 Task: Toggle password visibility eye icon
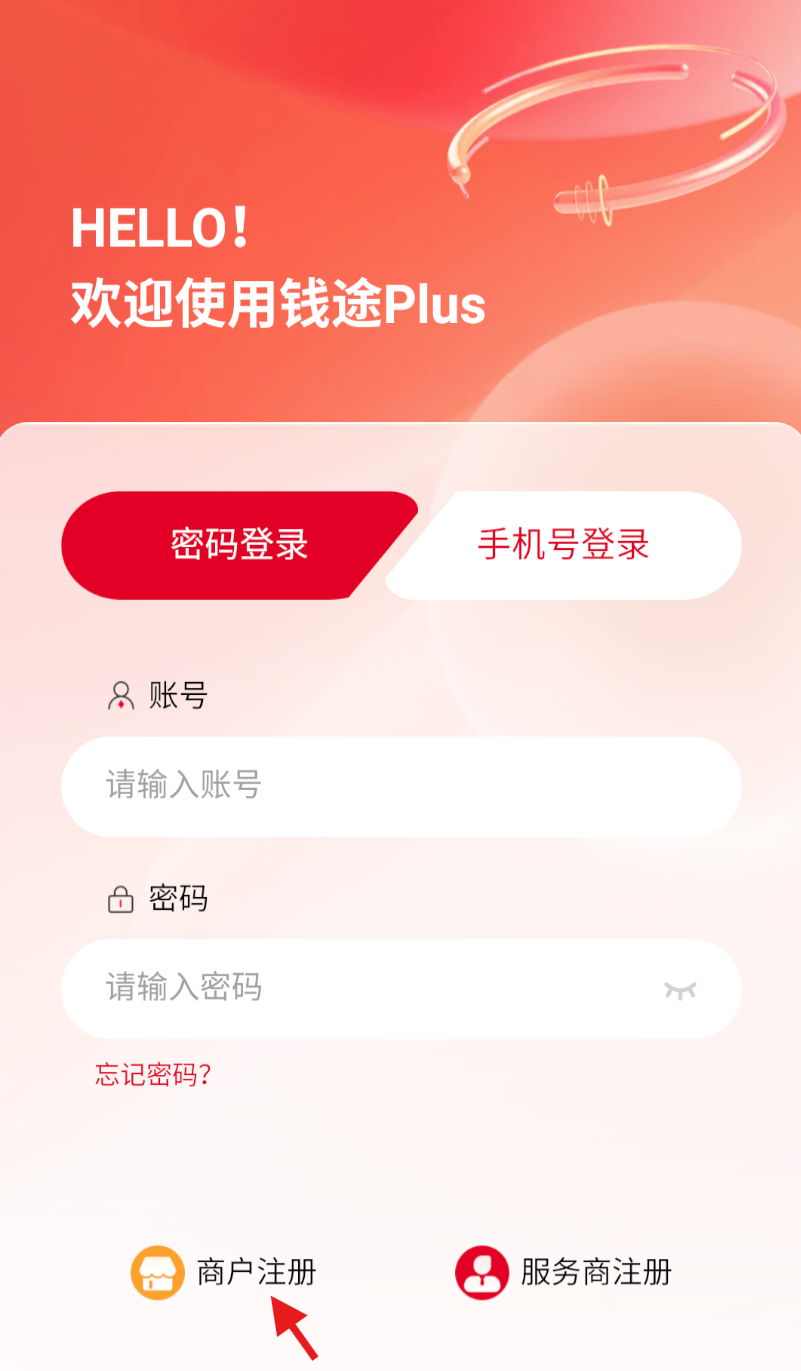(680, 990)
